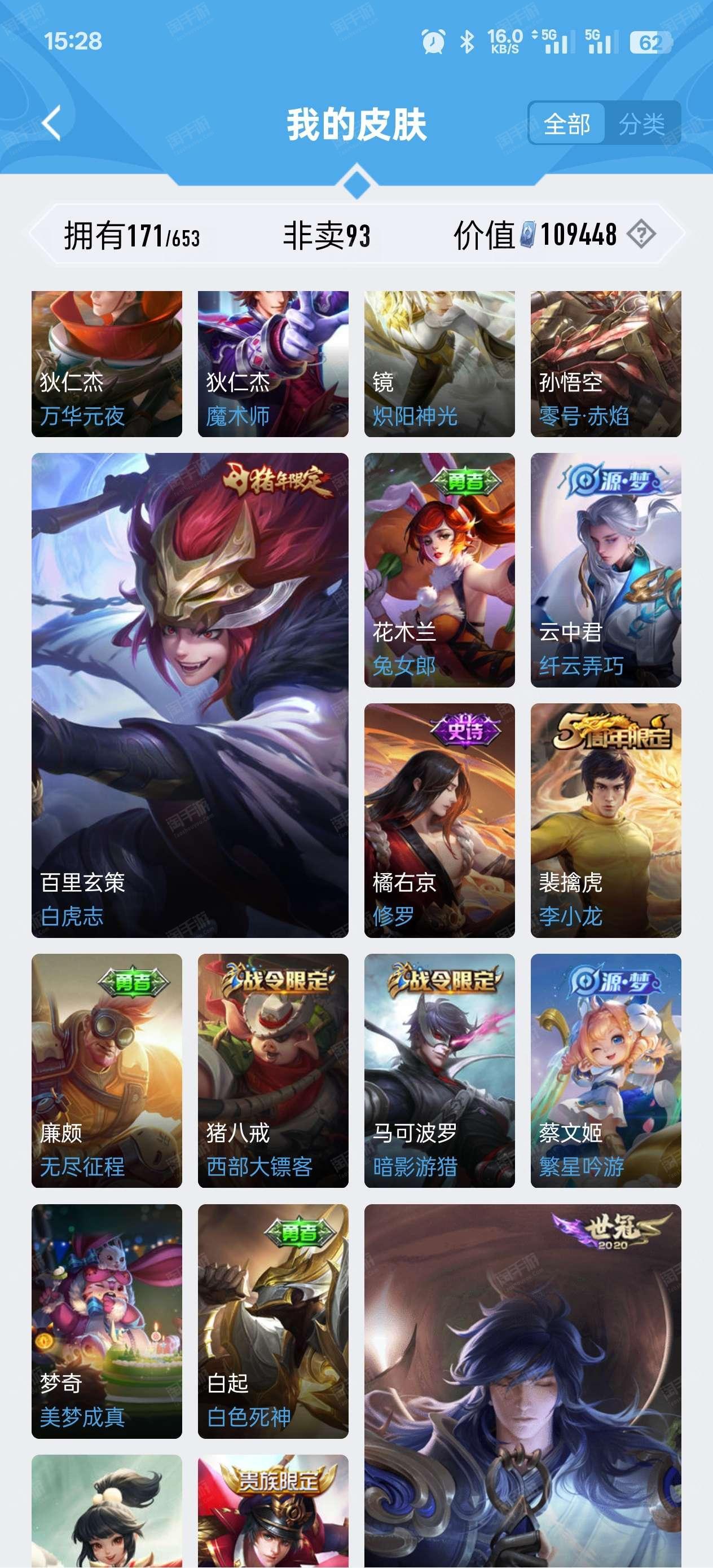
Task: Select the 马可波罗 暗影游猎 skin
Action: tap(439, 1071)
